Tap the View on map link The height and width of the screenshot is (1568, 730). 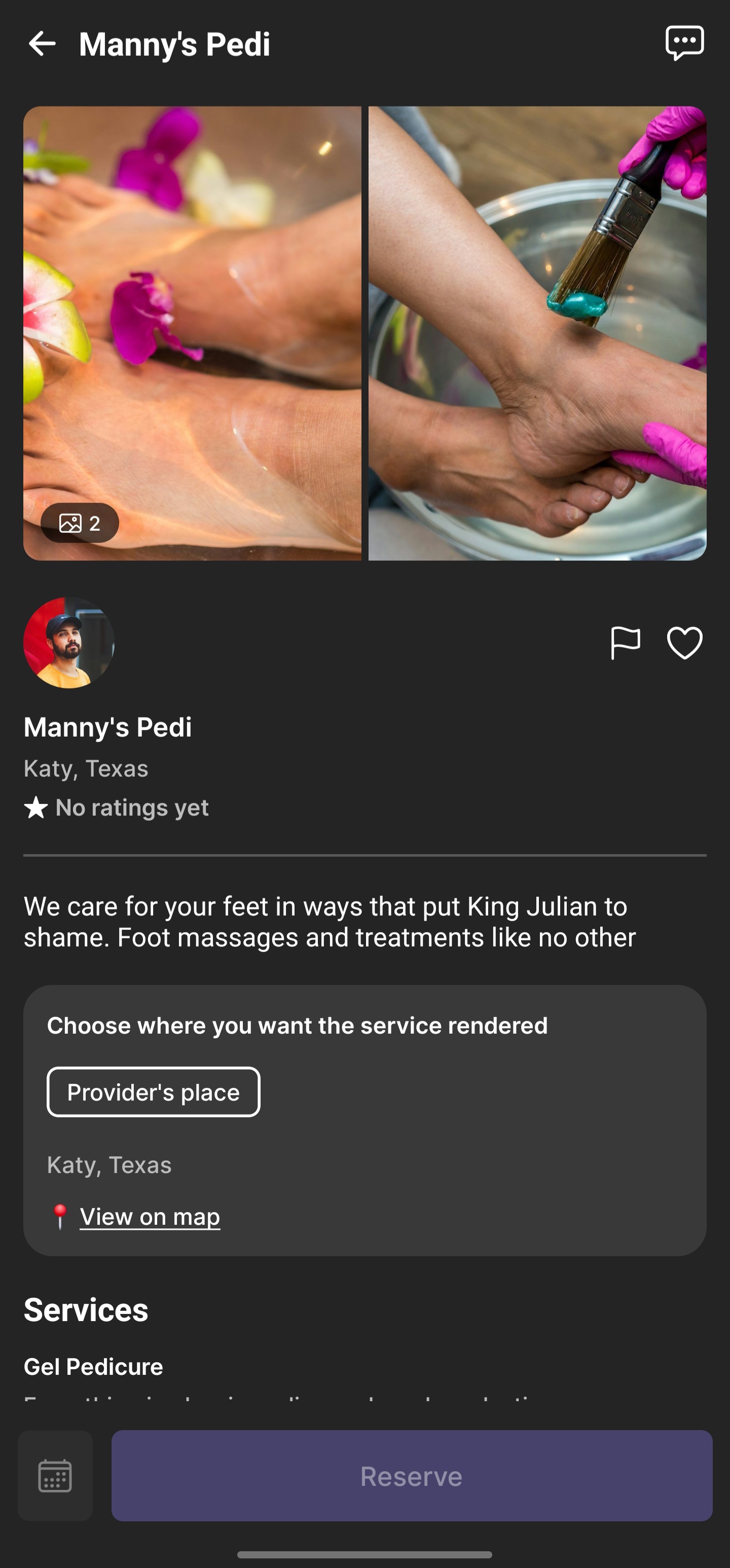[150, 1217]
